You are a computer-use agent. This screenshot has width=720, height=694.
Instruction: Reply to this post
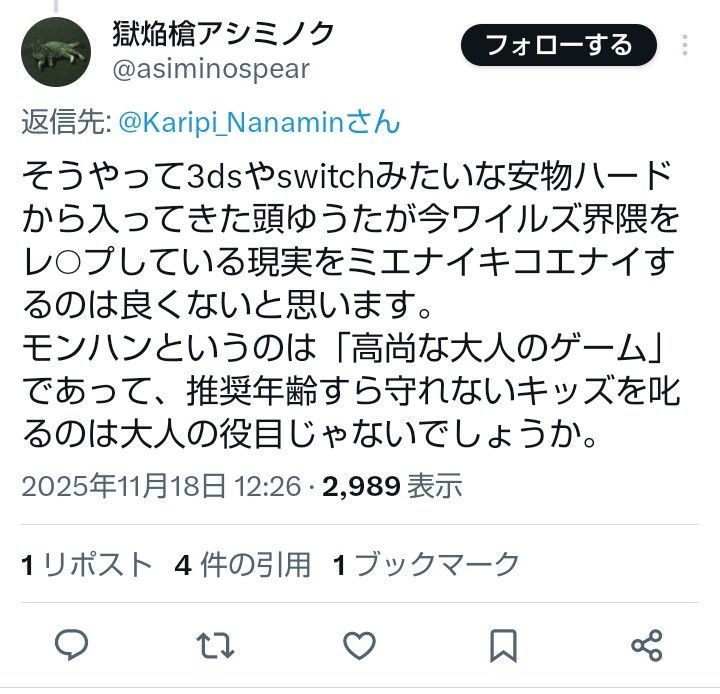pos(71,644)
